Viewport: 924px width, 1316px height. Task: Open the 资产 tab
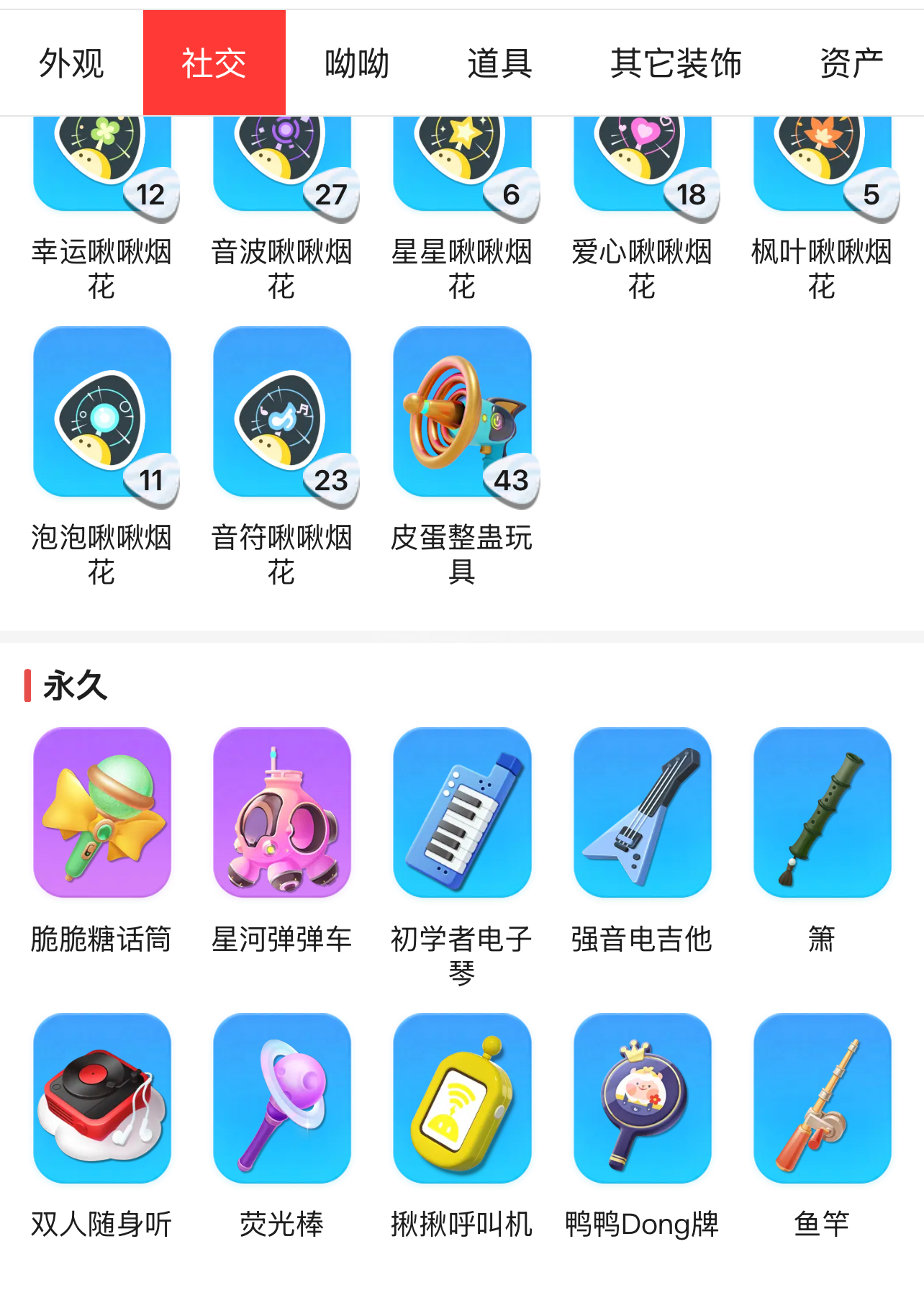pyautogui.click(x=851, y=63)
